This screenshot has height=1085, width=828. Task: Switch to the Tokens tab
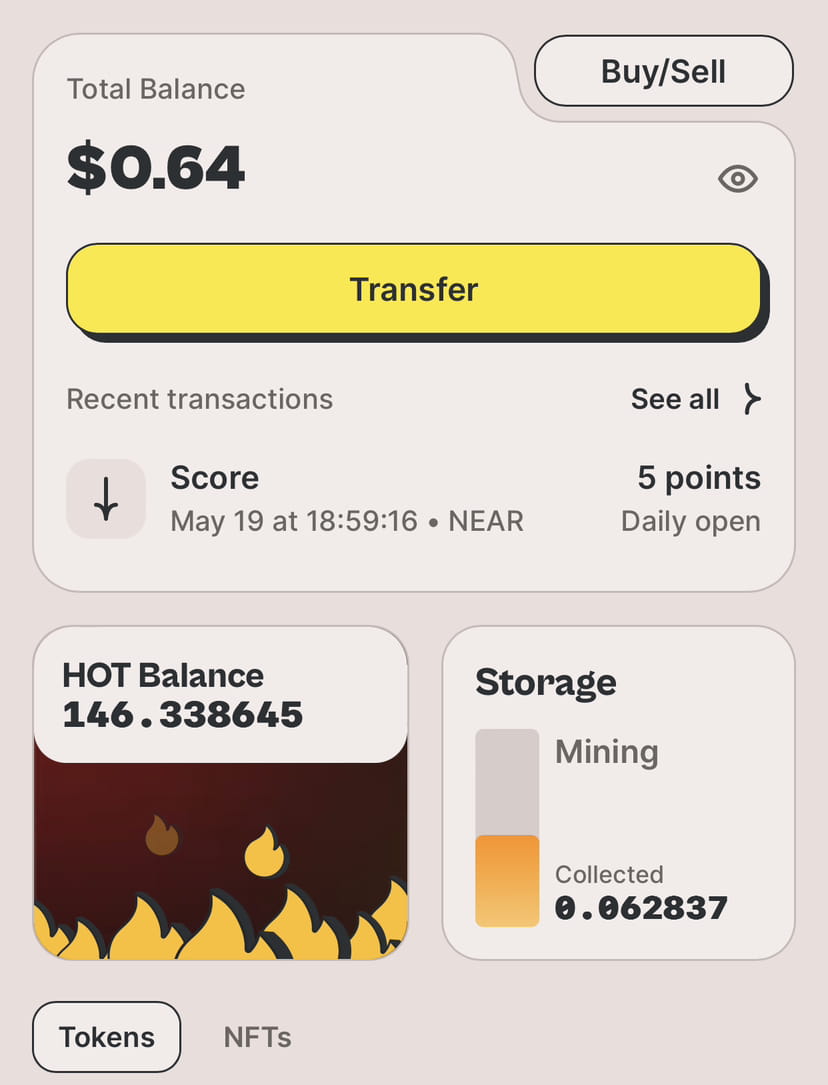click(x=106, y=1037)
